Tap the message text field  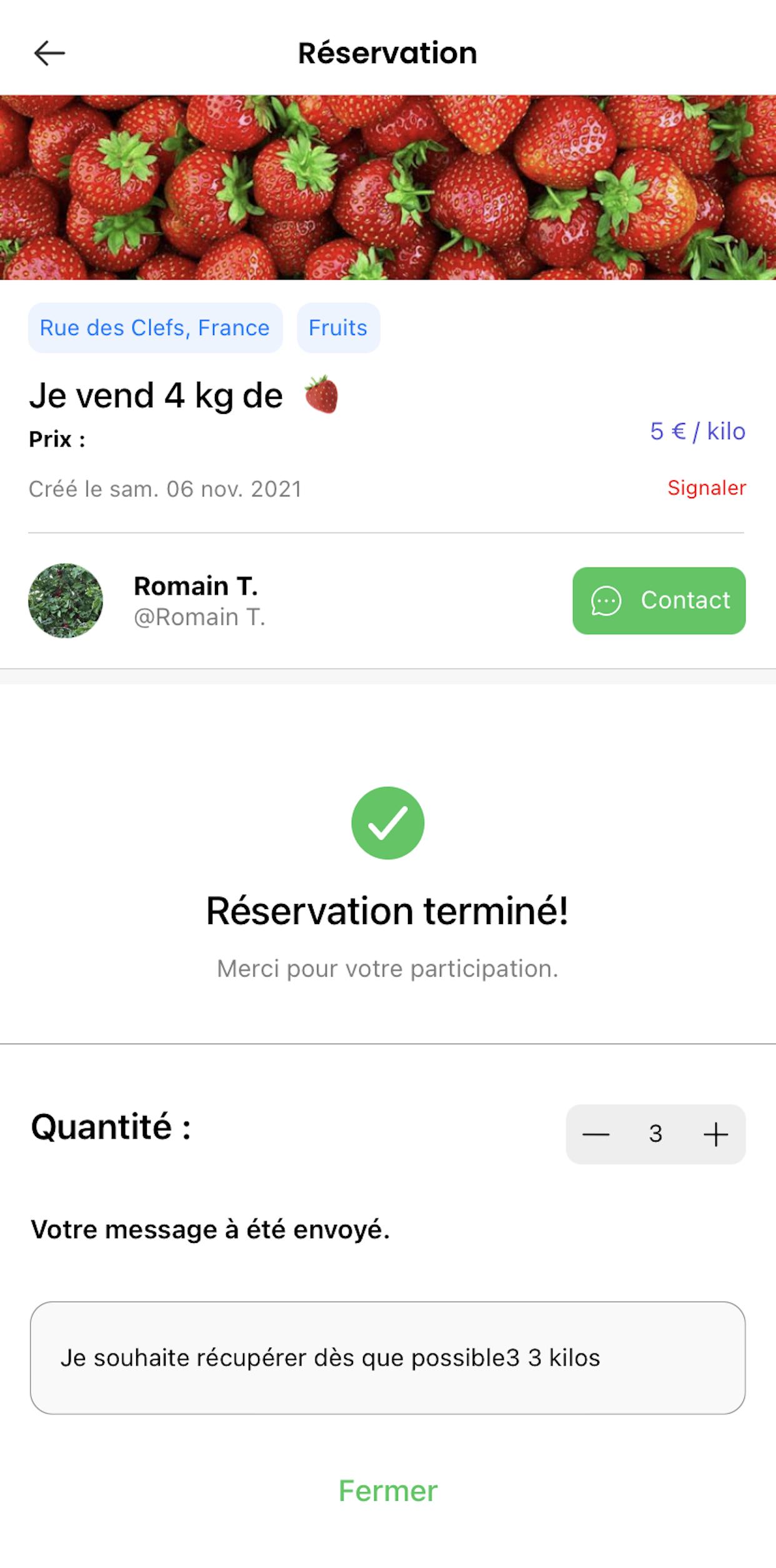pos(387,1357)
